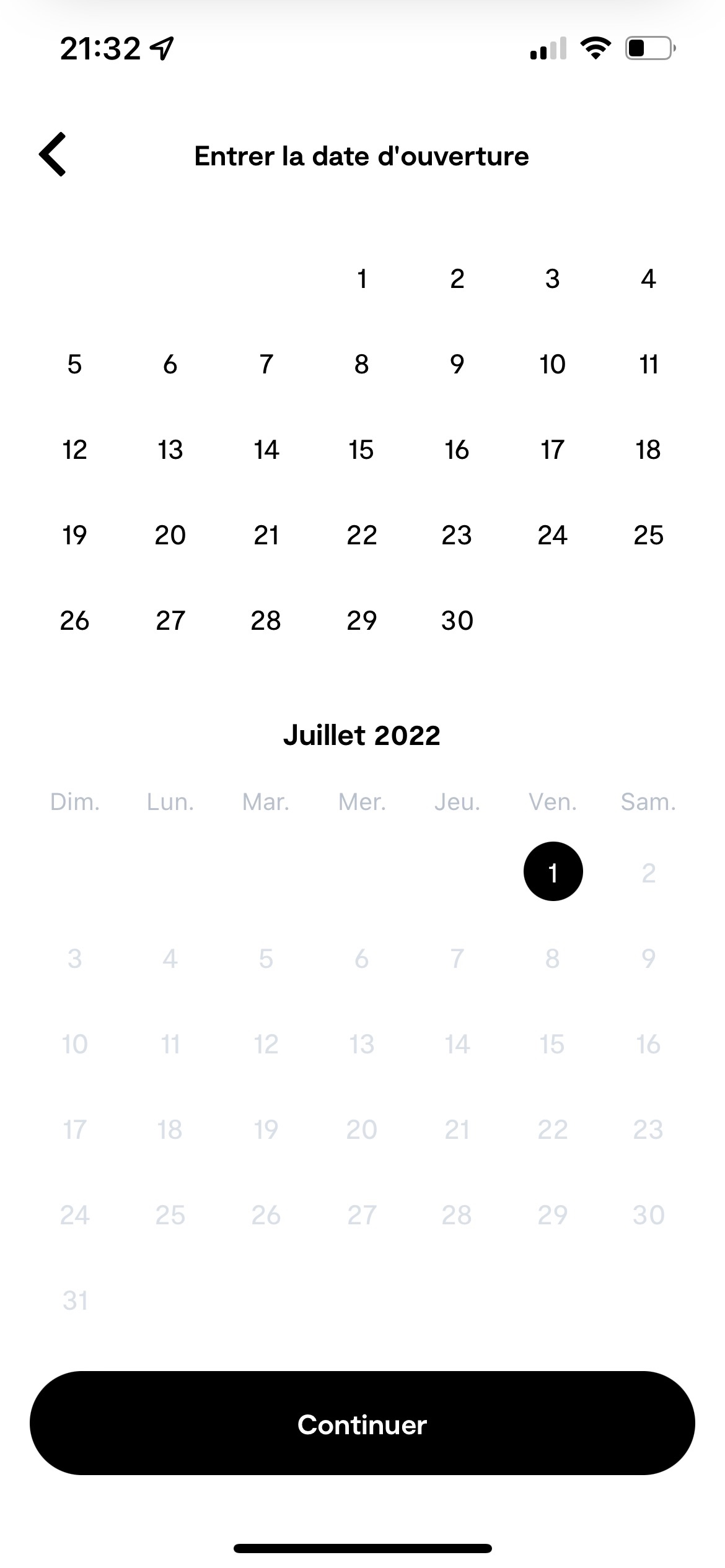This screenshot has width=725, height=1568.
Task: Choose day 25 in the month above Juillet
Action: 648,535
